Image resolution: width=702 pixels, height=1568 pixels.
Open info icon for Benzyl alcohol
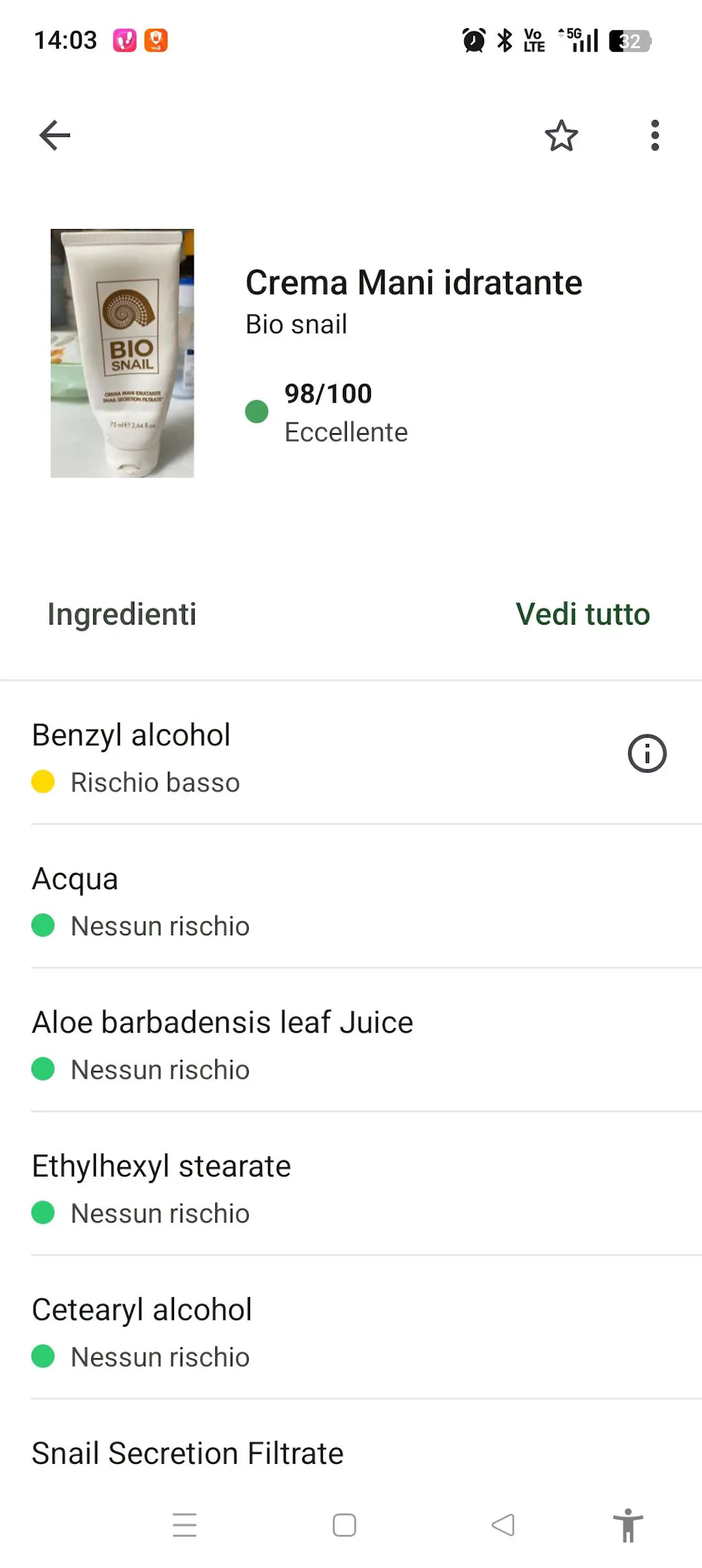[646, 753]
